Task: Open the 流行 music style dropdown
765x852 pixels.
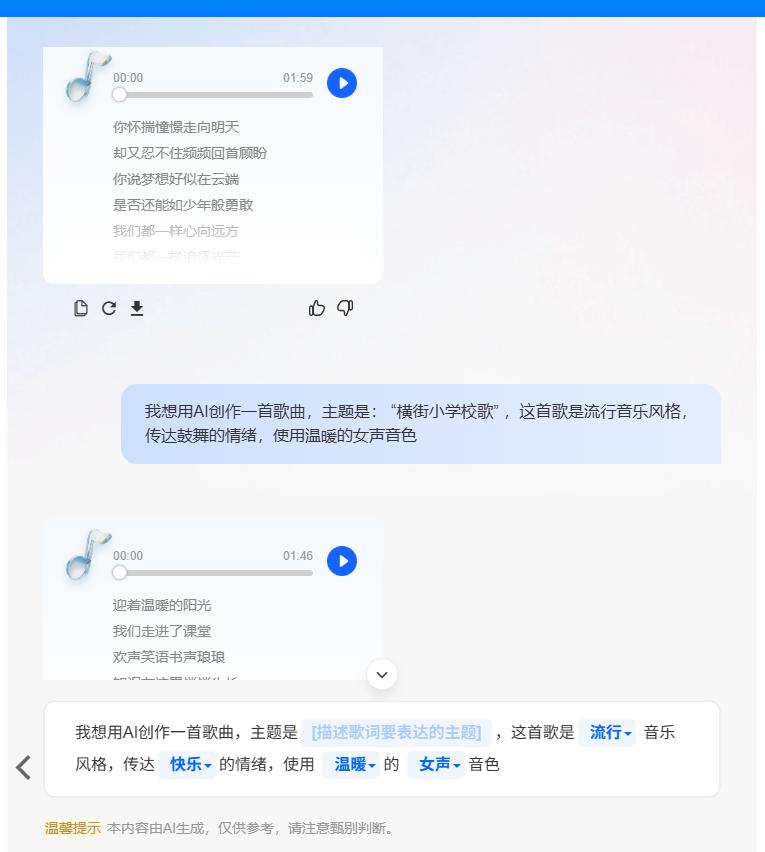Action: click(610, 732)
